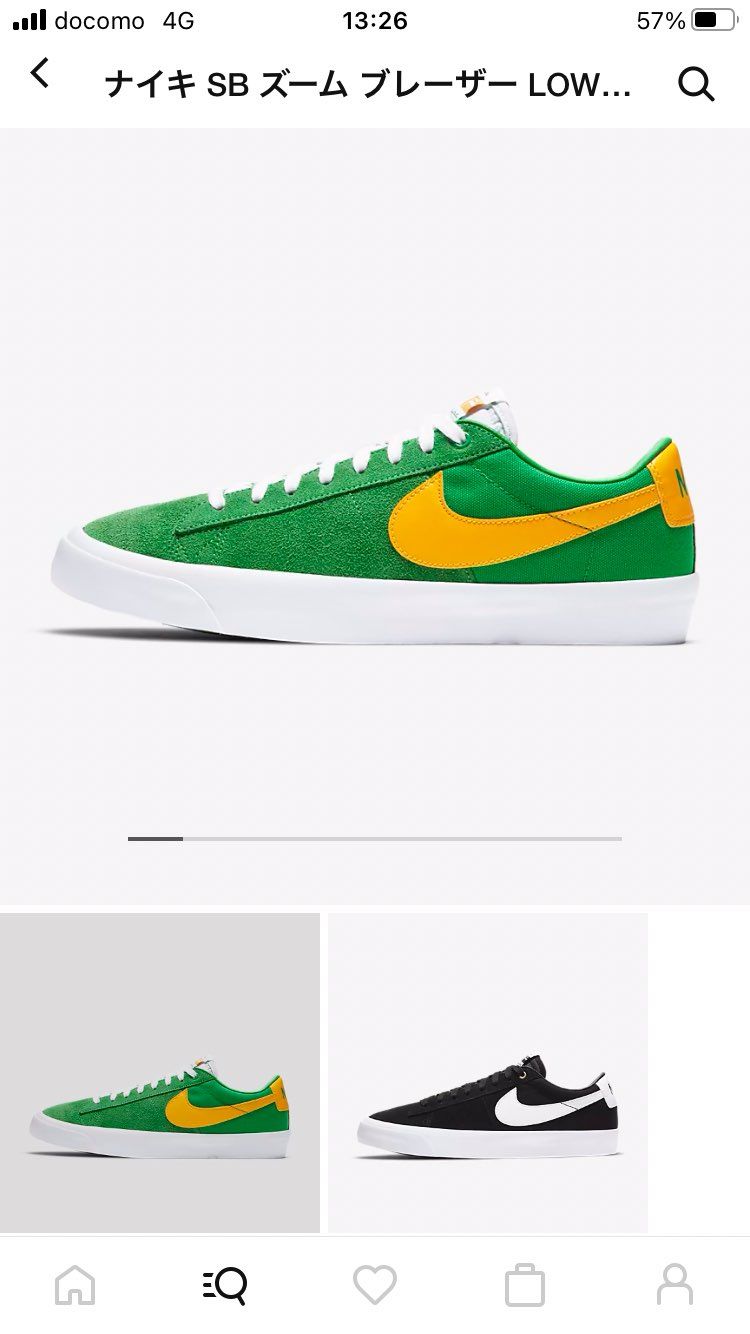Go back using the top-left arrow
The height and width of the screenshot is (1334, 750).
40,73
